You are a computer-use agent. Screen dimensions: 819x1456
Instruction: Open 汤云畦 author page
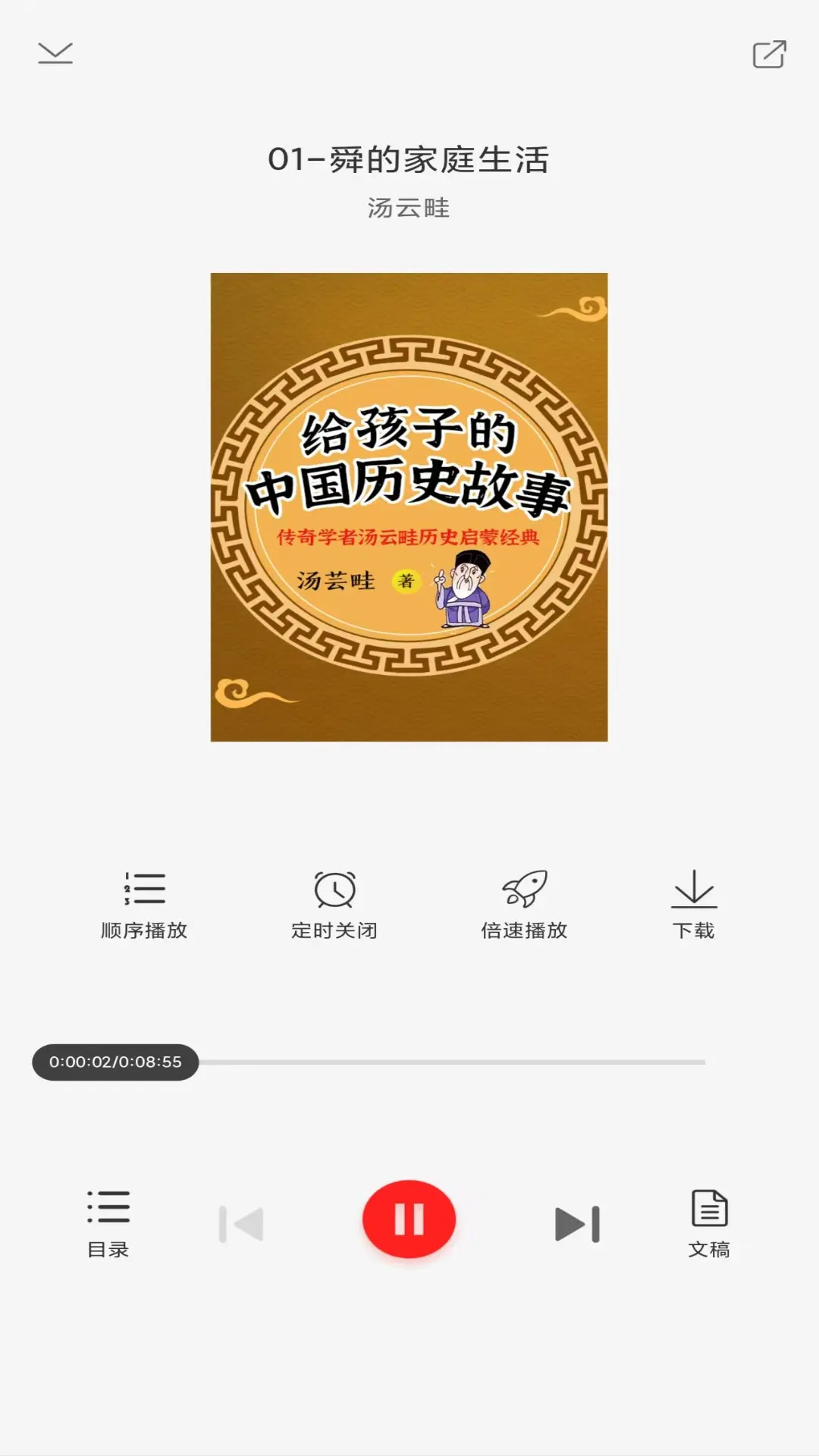(409, 210)
